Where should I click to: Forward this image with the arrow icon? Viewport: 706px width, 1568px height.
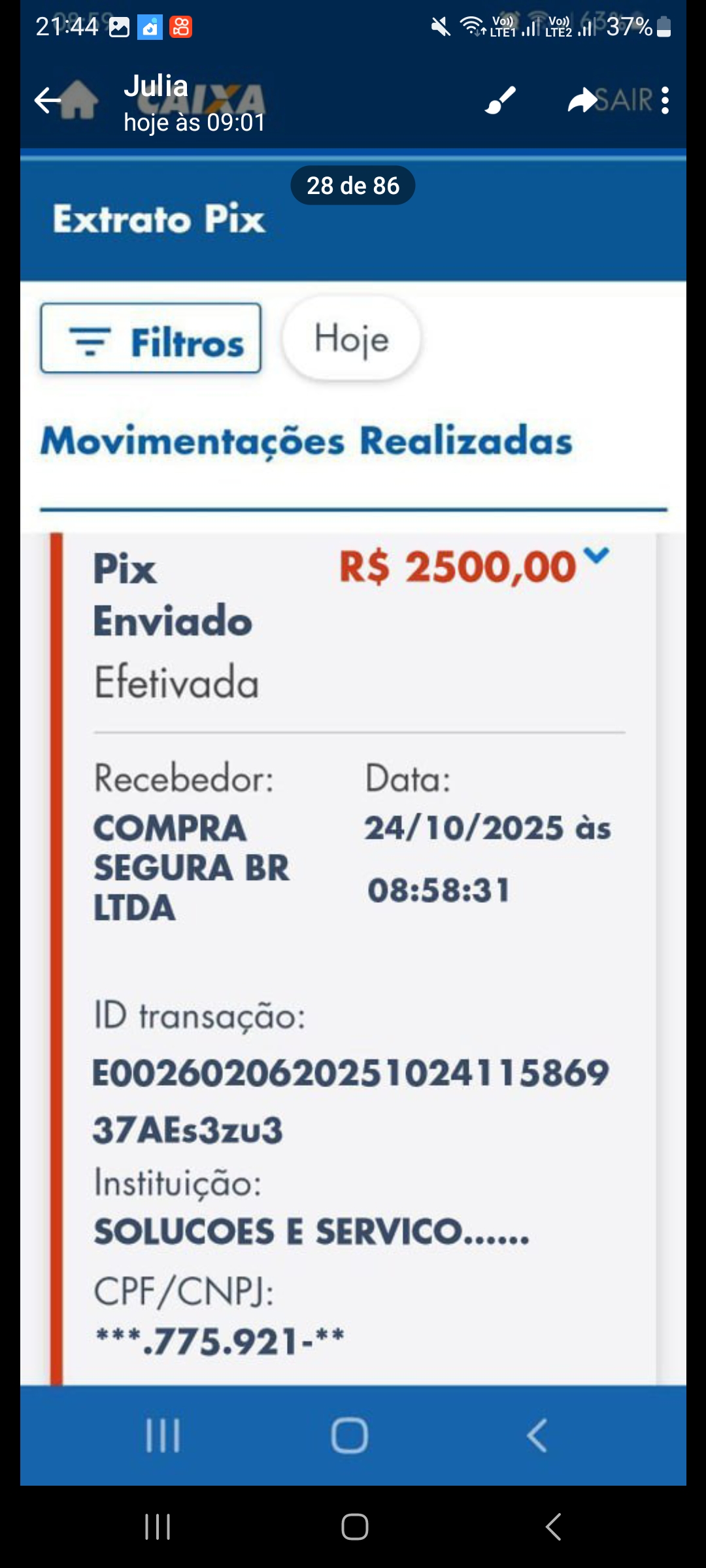click(582, 101)
